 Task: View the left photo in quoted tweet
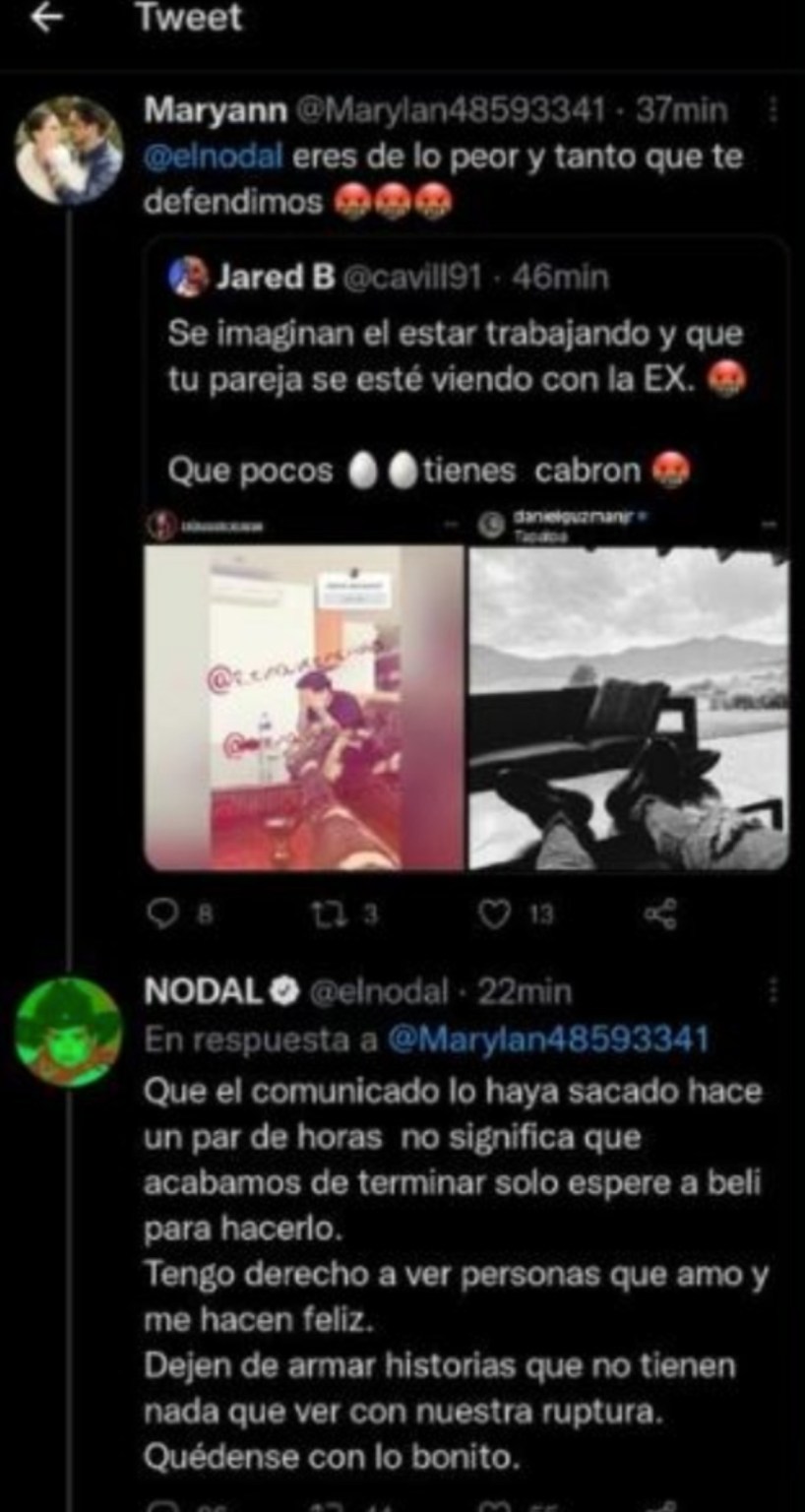tap(304, 708)
